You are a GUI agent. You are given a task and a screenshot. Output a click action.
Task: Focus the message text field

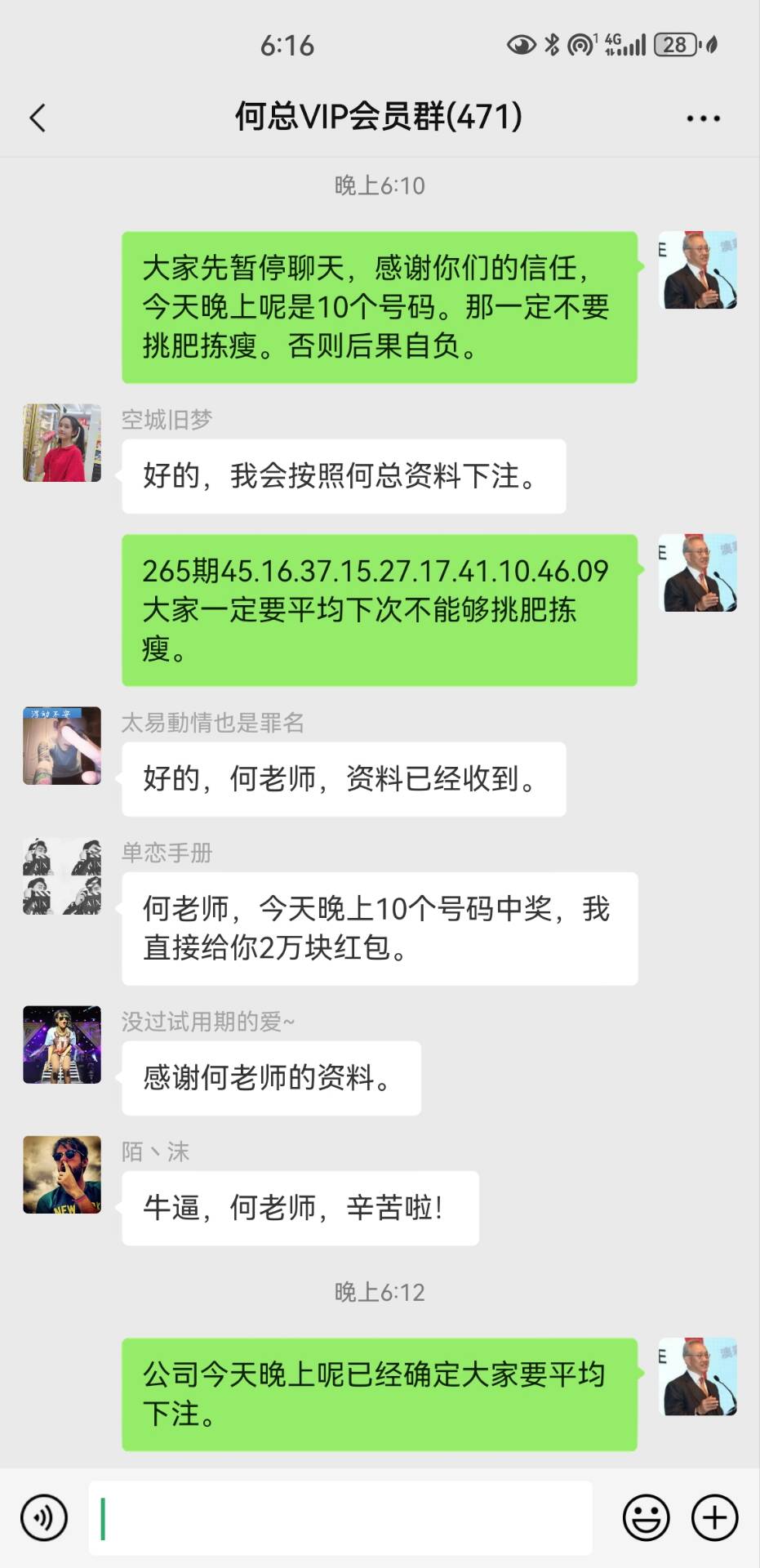(x=340, y=1517)
